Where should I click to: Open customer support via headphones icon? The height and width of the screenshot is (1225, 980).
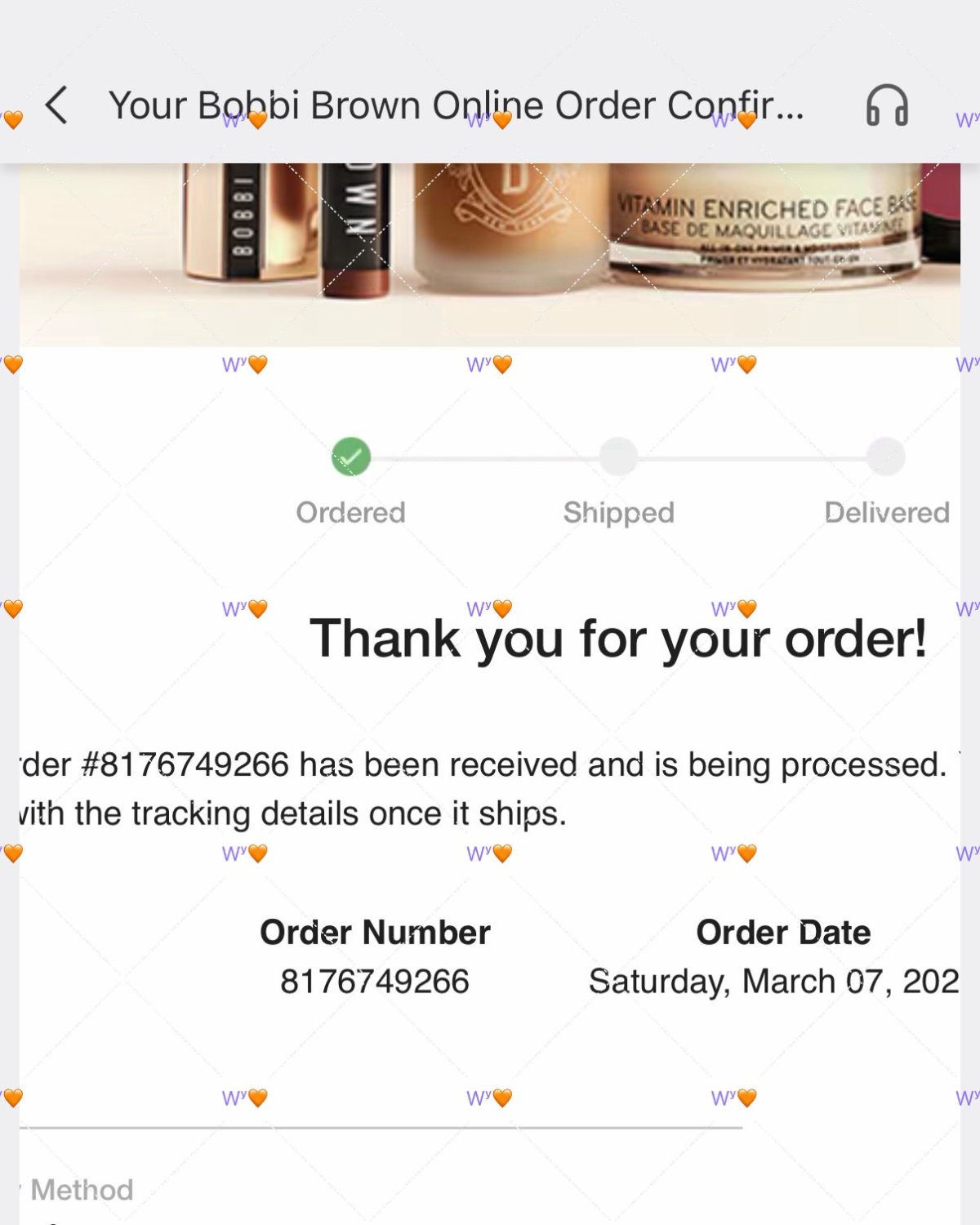pos(886,106)
